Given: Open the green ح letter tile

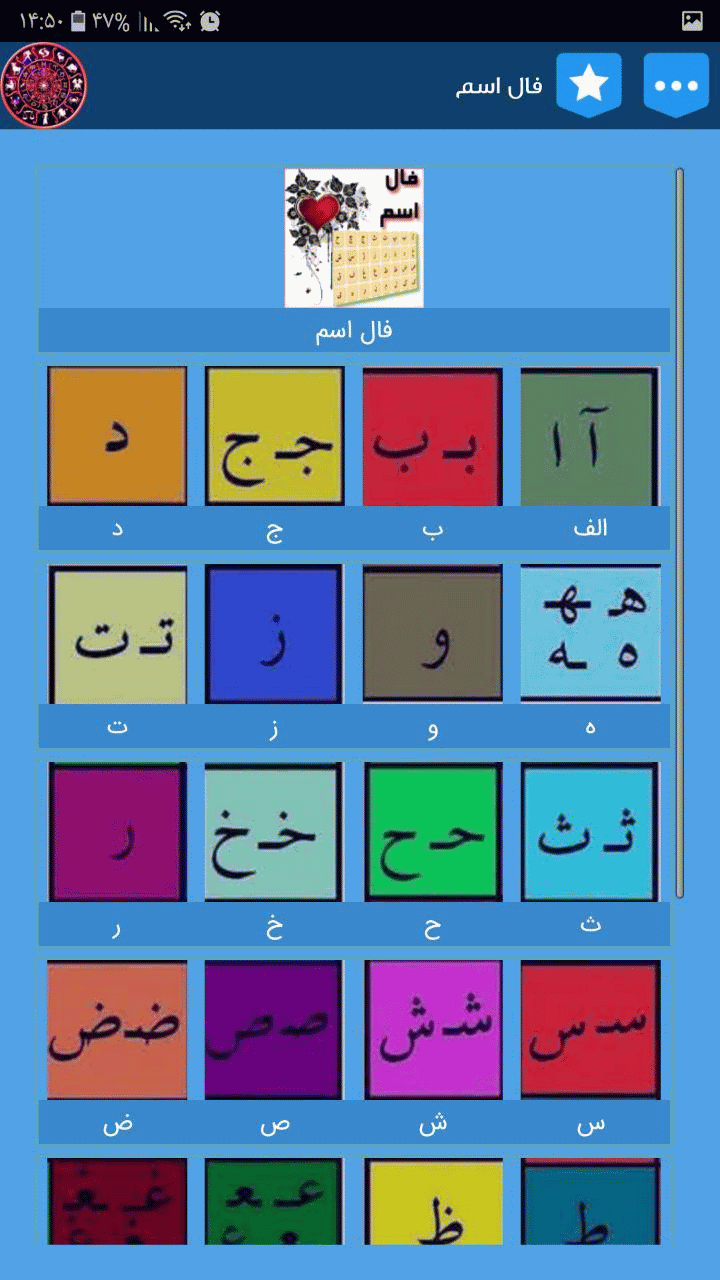Looking at the screenshot, I should click(432, 853).
